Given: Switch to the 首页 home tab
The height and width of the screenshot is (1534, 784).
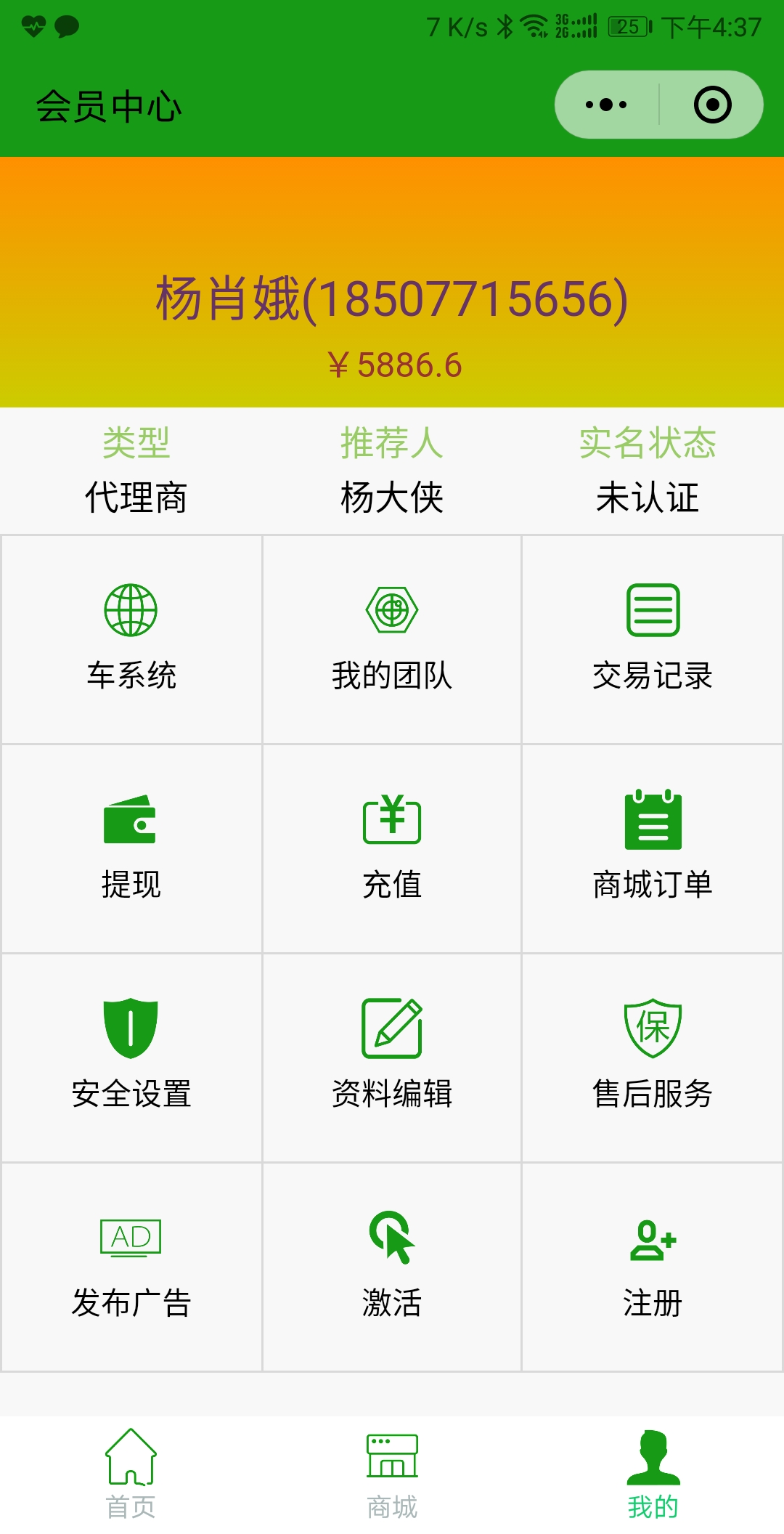Looking at the screenshot, I should 131,1474.
